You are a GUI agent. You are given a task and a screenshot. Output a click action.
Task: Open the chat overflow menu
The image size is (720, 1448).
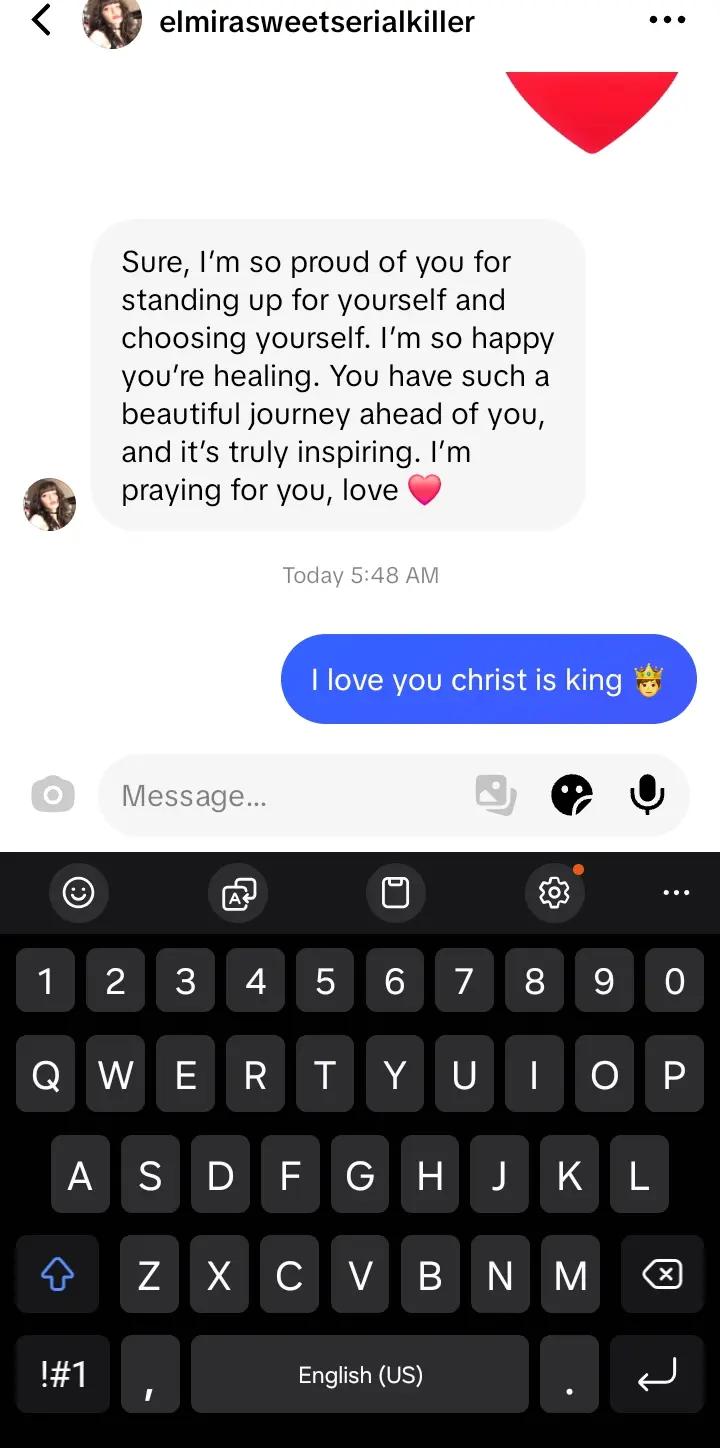667,21
